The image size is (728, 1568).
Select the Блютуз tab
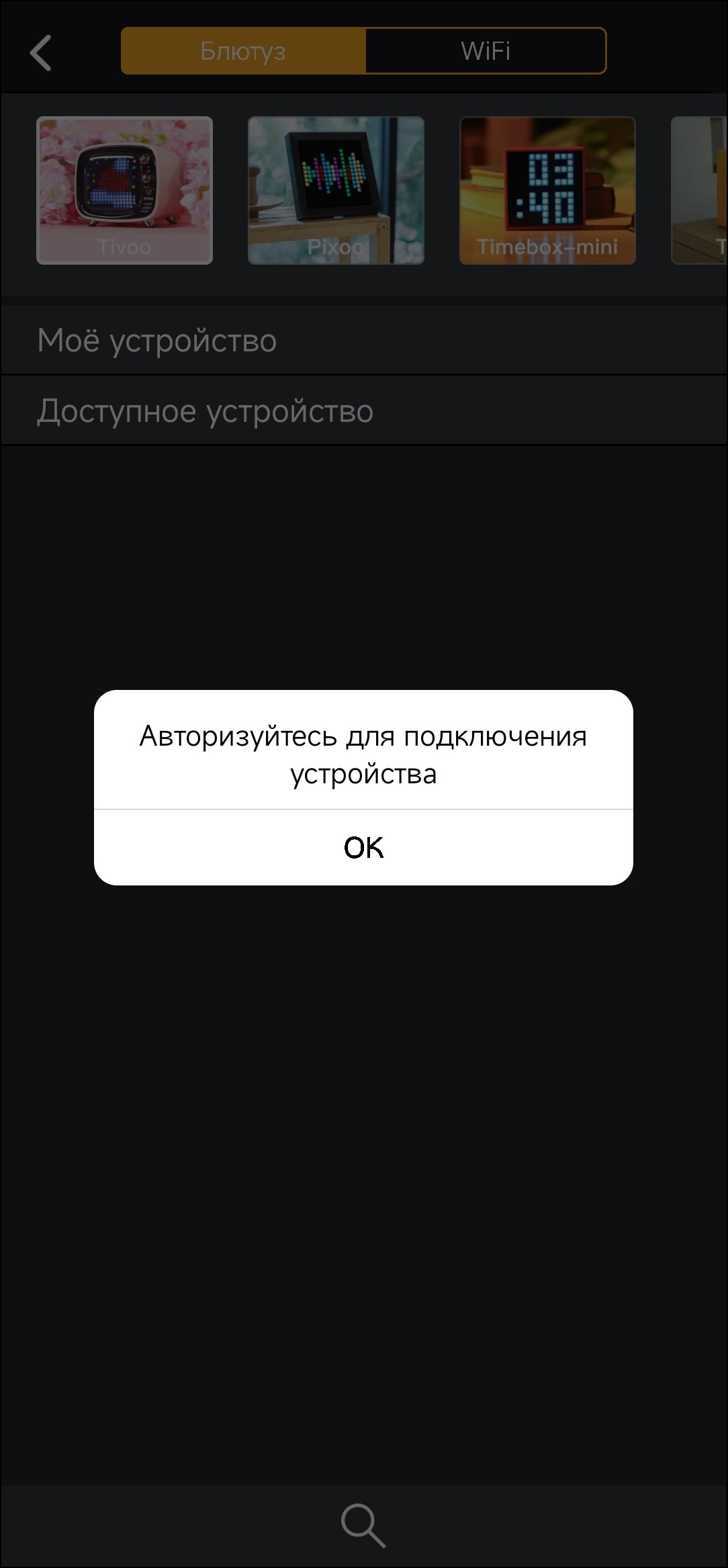pyautogui.click(x=243, y=51)
